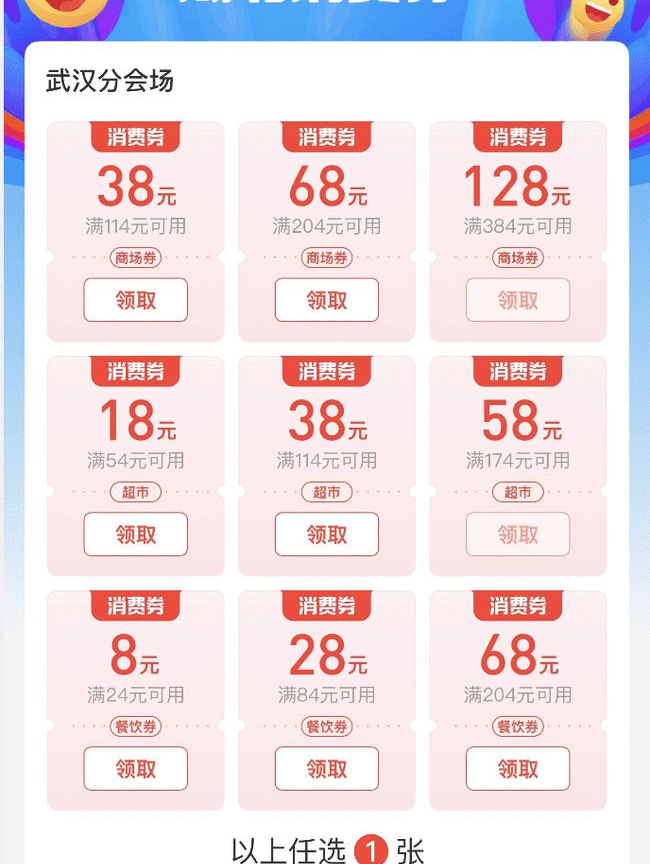This screenshot has width=650, height=864.
Task: Claim the 38元 超市 coupon
Action: pyautogui.click(x=326, y=534)
